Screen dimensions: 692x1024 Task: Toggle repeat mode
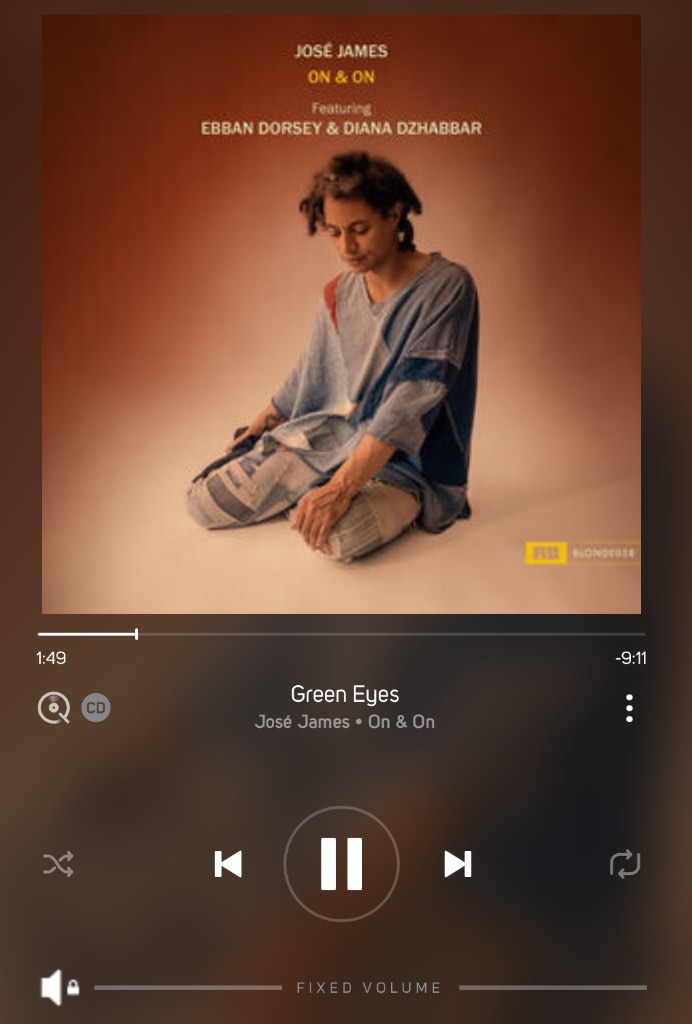pos(625,864)
